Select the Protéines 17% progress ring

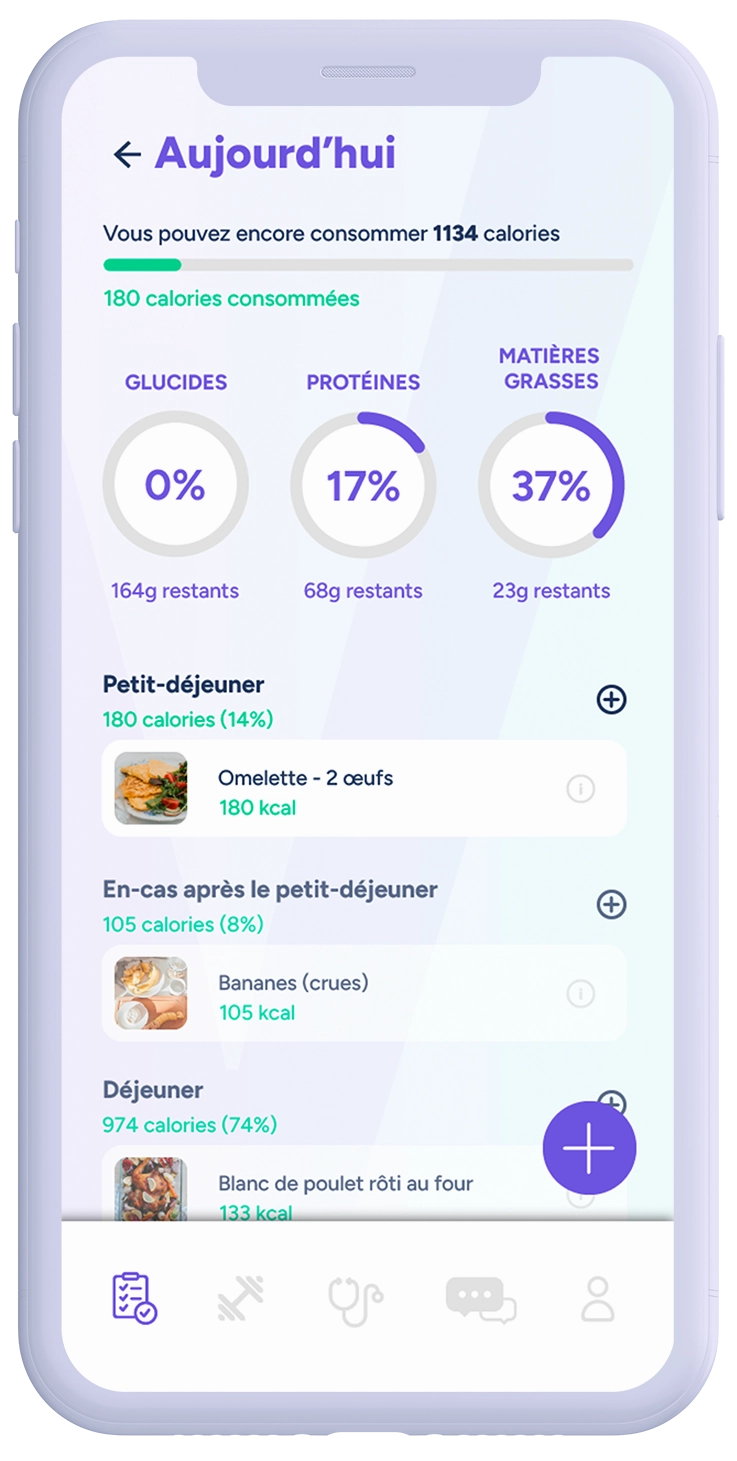tap(363, 484)
